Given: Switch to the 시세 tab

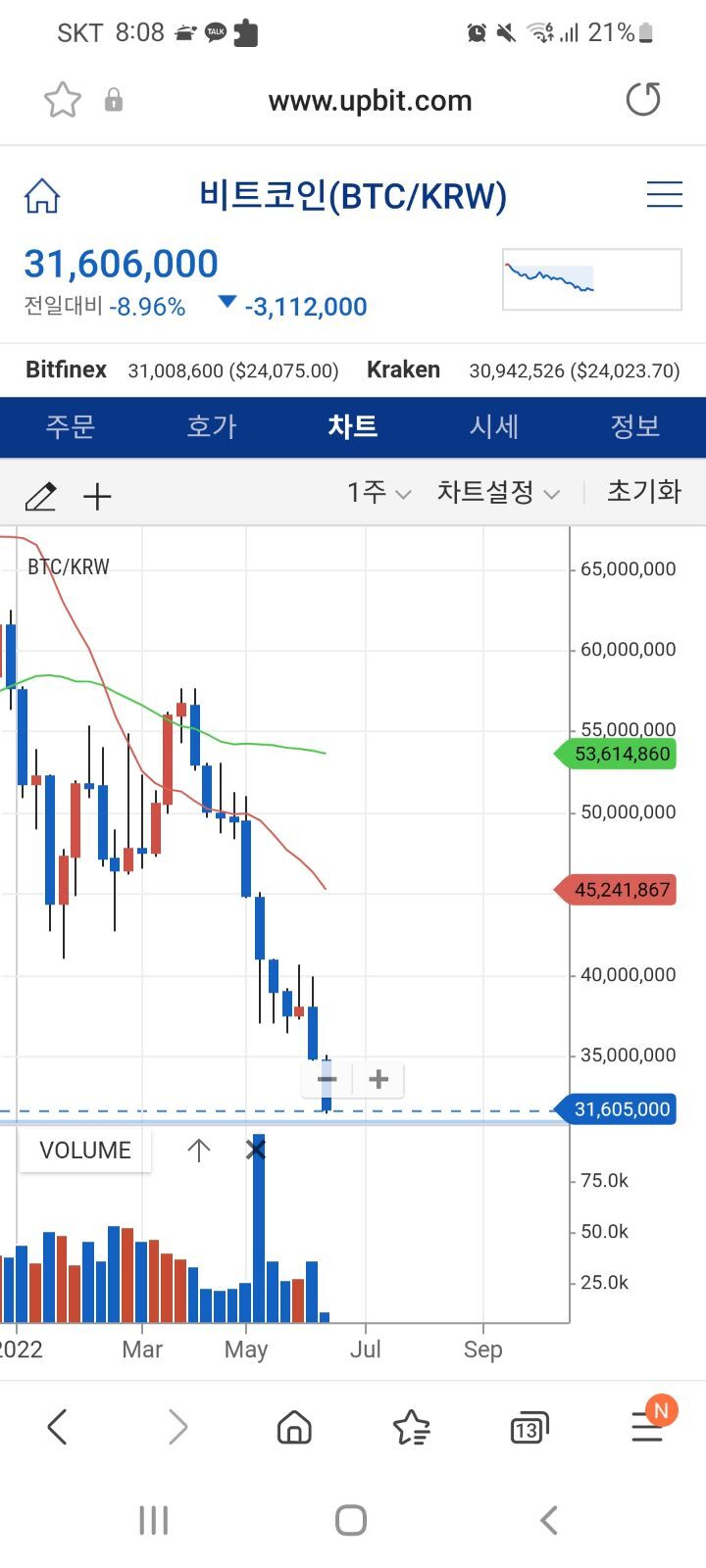Looking at the screenshot, I should 493,427.
